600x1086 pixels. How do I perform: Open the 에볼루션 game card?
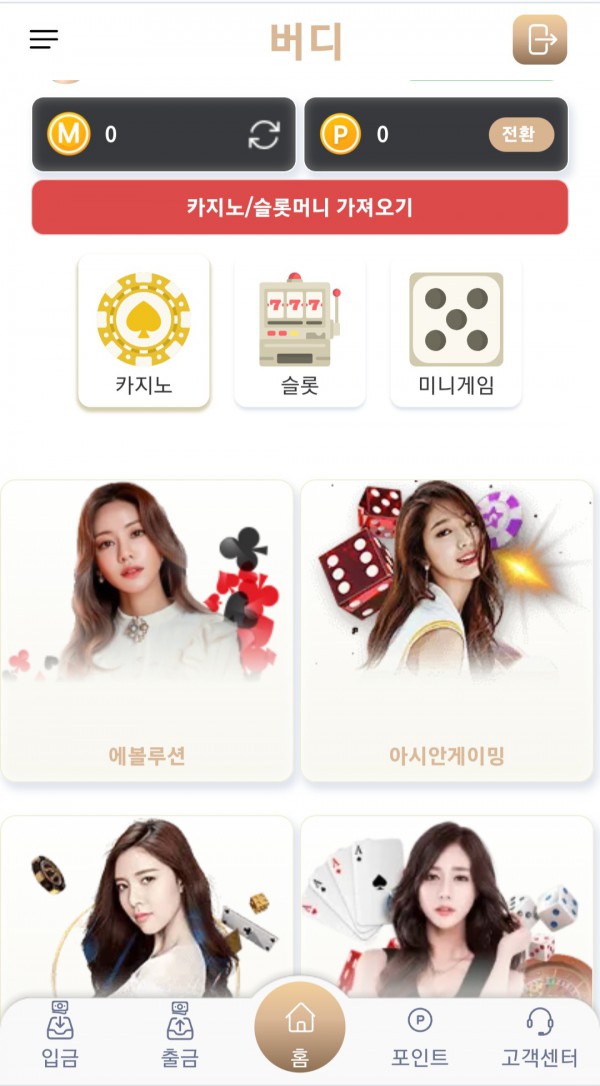click(x=147, y=631)
